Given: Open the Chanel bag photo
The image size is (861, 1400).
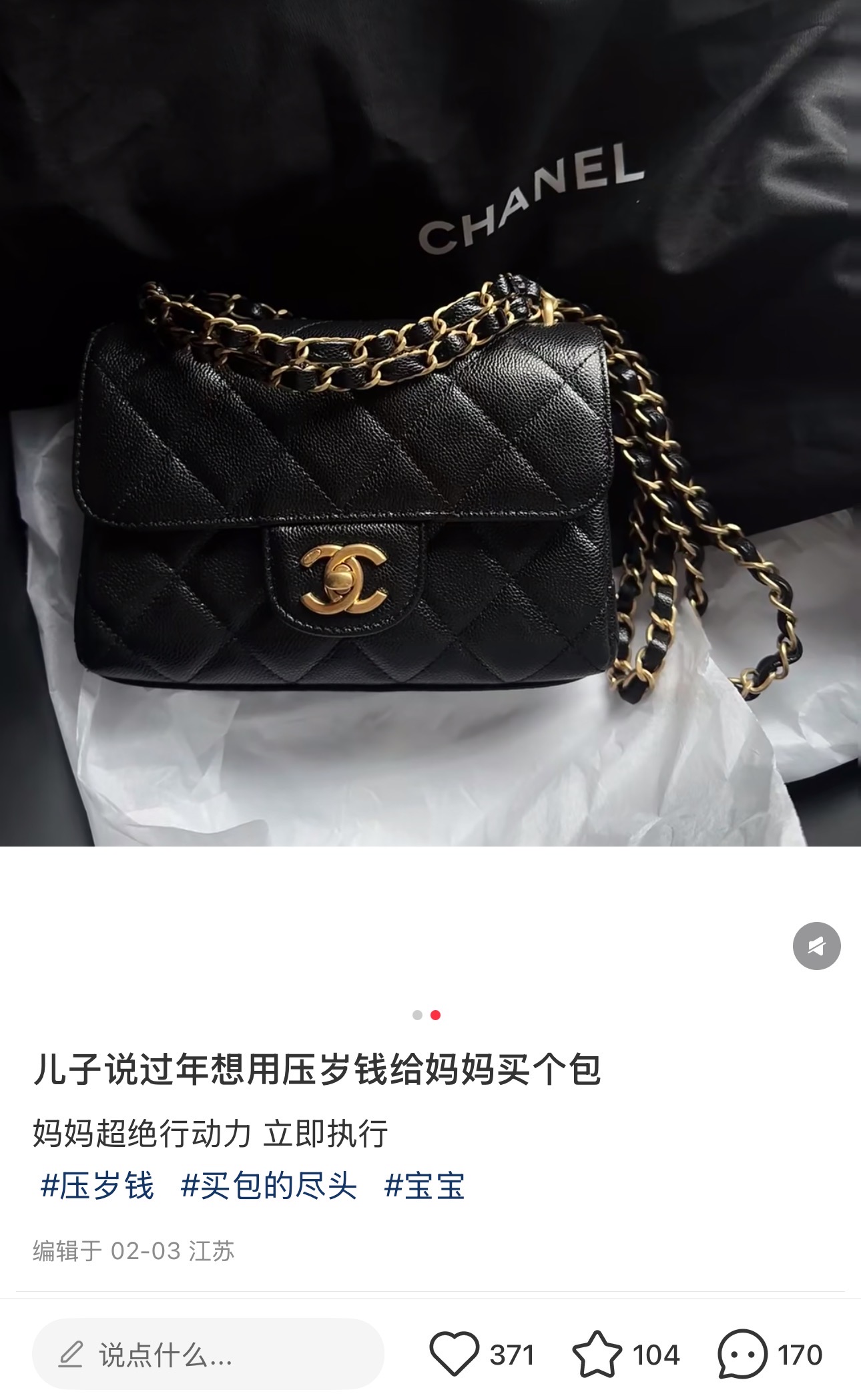Looking at the screenshot, I should [431, 423].
